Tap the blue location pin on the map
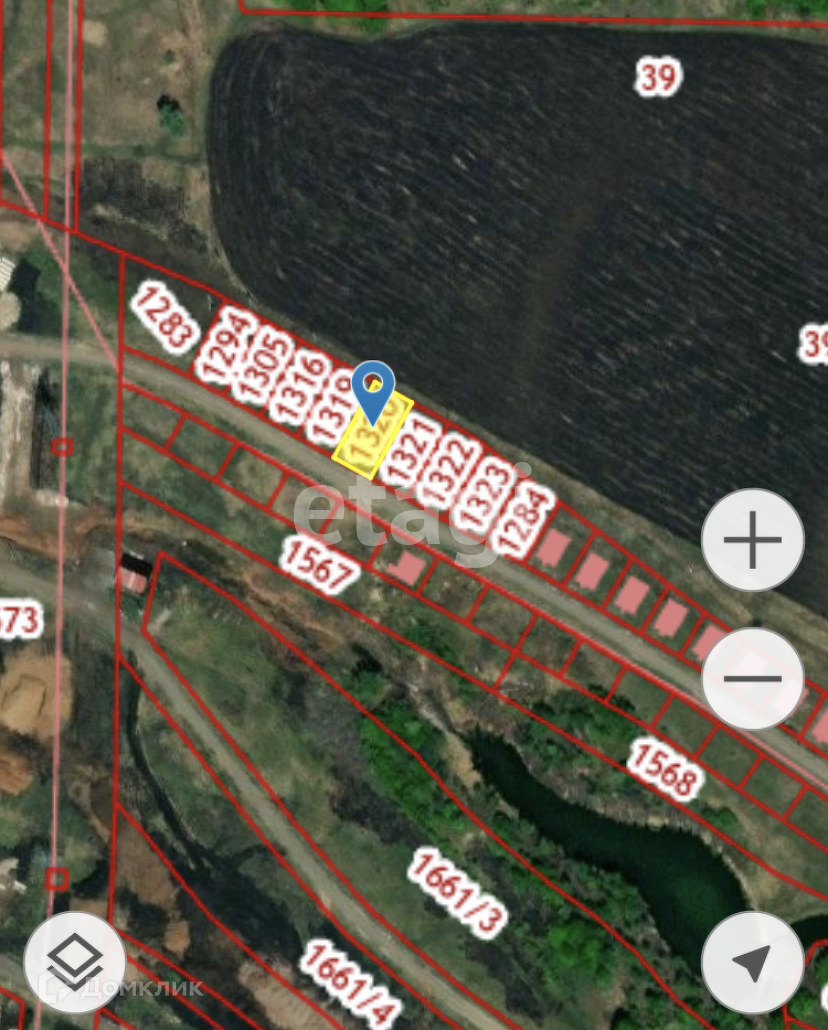The image size is (828, 1030). 374,390
